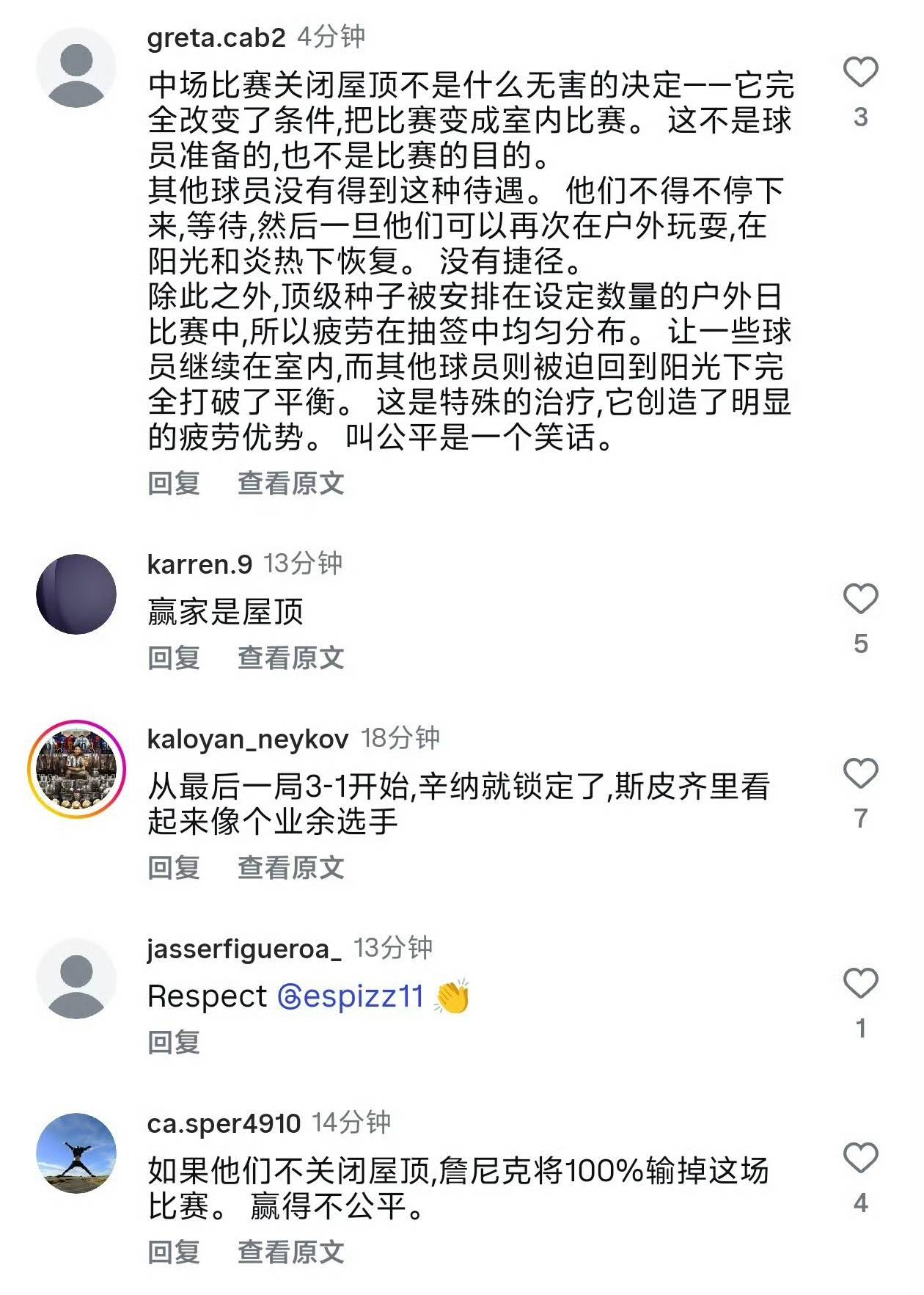This screenshot has width=924, height=1295.
Task: Like greta.cab2's comment
Action: pyautogui.click(x=860, y=72)
